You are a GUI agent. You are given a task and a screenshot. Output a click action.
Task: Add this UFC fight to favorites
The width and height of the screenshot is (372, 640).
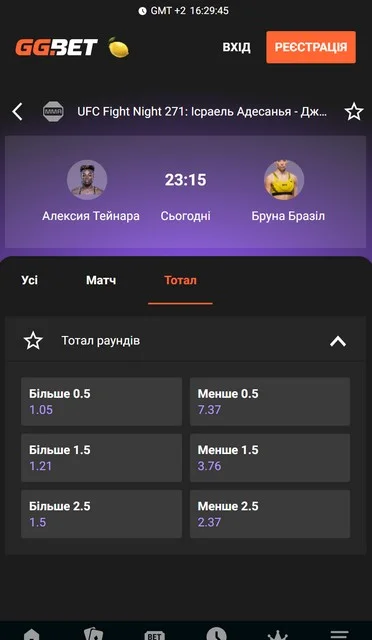coord(354,111)
